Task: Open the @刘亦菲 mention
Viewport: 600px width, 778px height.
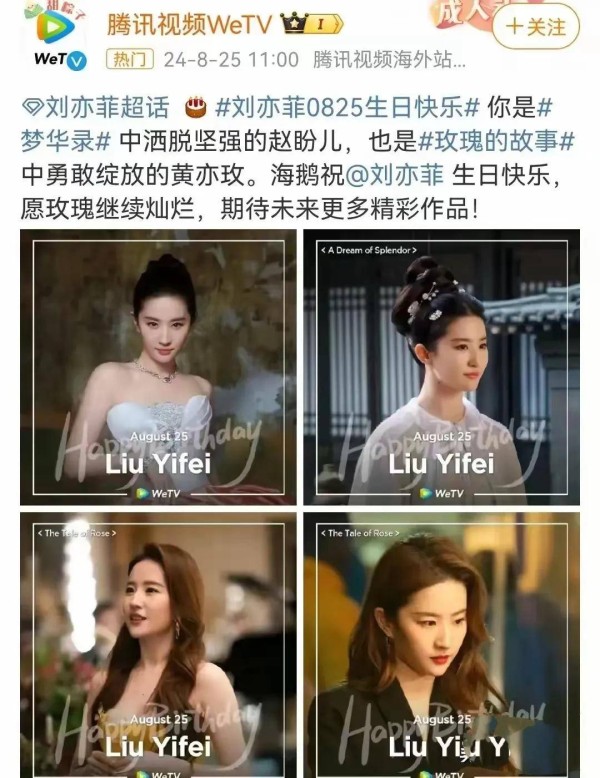Action: pyautogui.click(x=396, y=177)
